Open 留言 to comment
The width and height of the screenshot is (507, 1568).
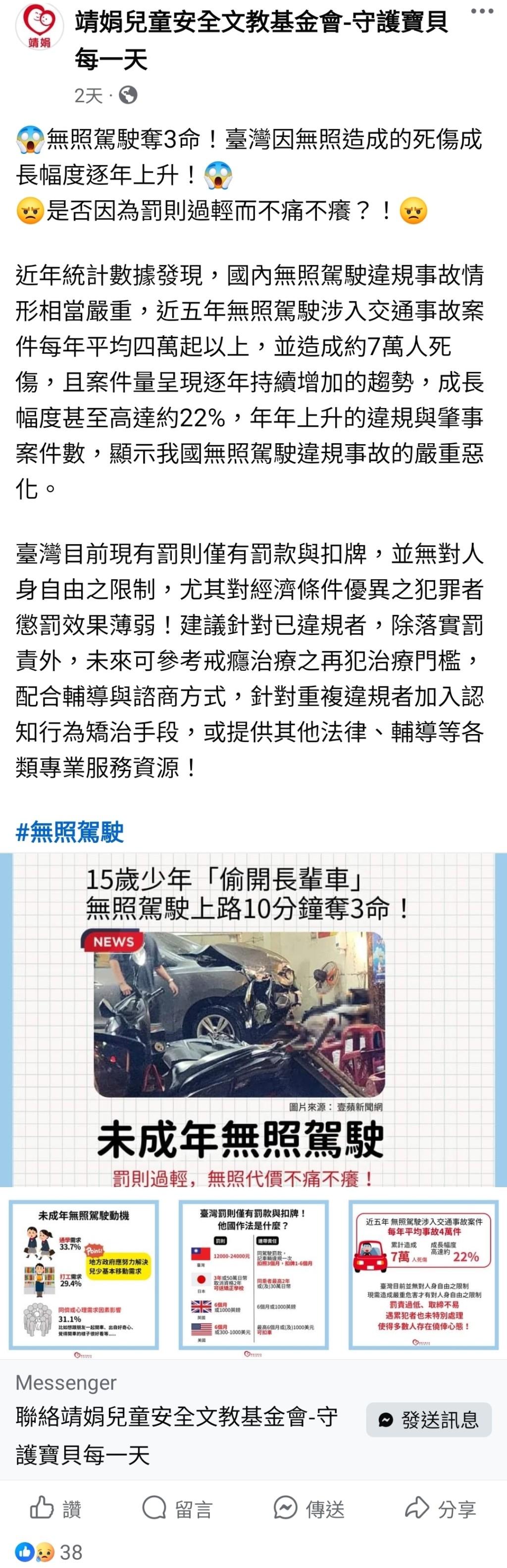178,1508
